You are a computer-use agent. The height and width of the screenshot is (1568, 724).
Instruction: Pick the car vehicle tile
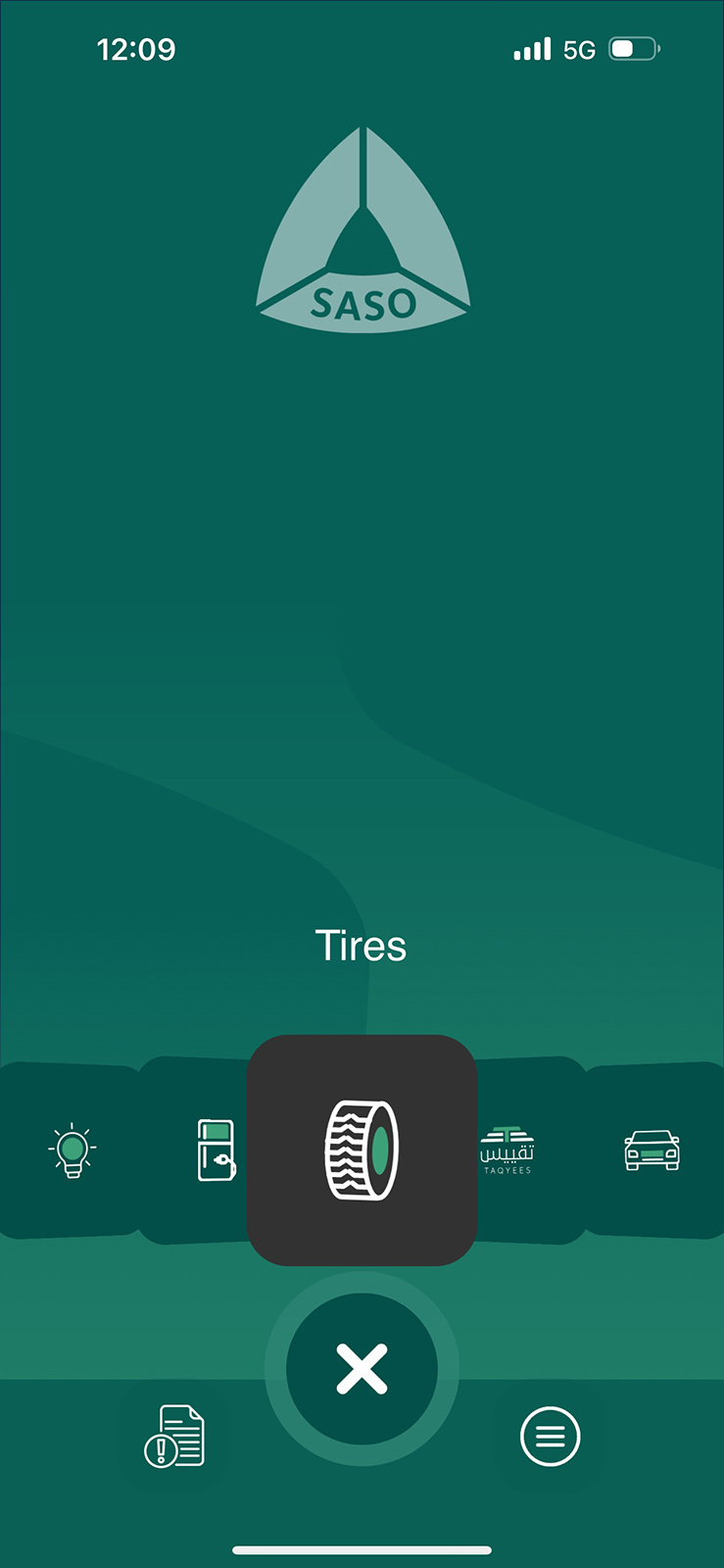(x=652, y=1150)
